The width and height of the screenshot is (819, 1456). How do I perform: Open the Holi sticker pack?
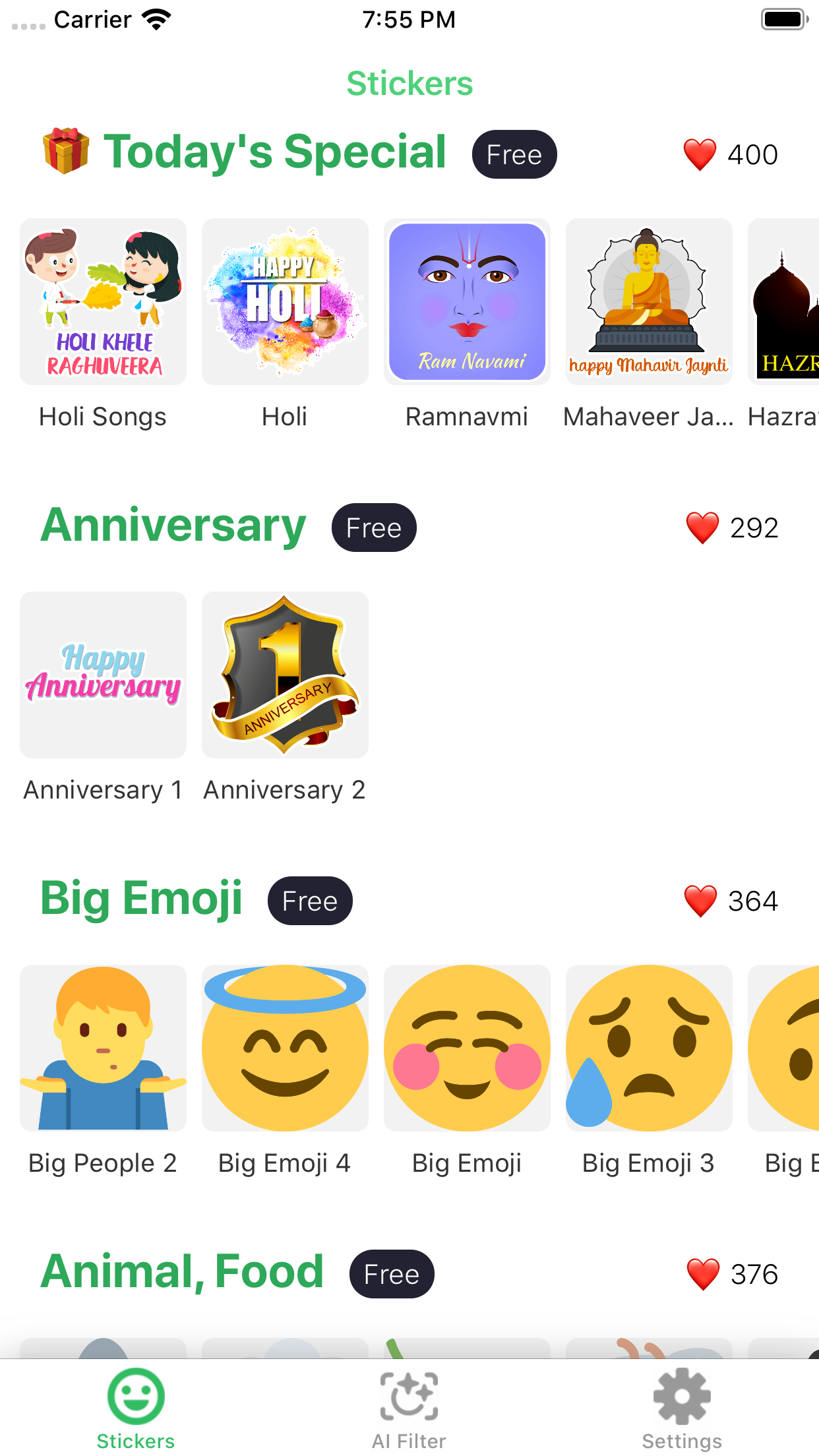click(285, 302)
